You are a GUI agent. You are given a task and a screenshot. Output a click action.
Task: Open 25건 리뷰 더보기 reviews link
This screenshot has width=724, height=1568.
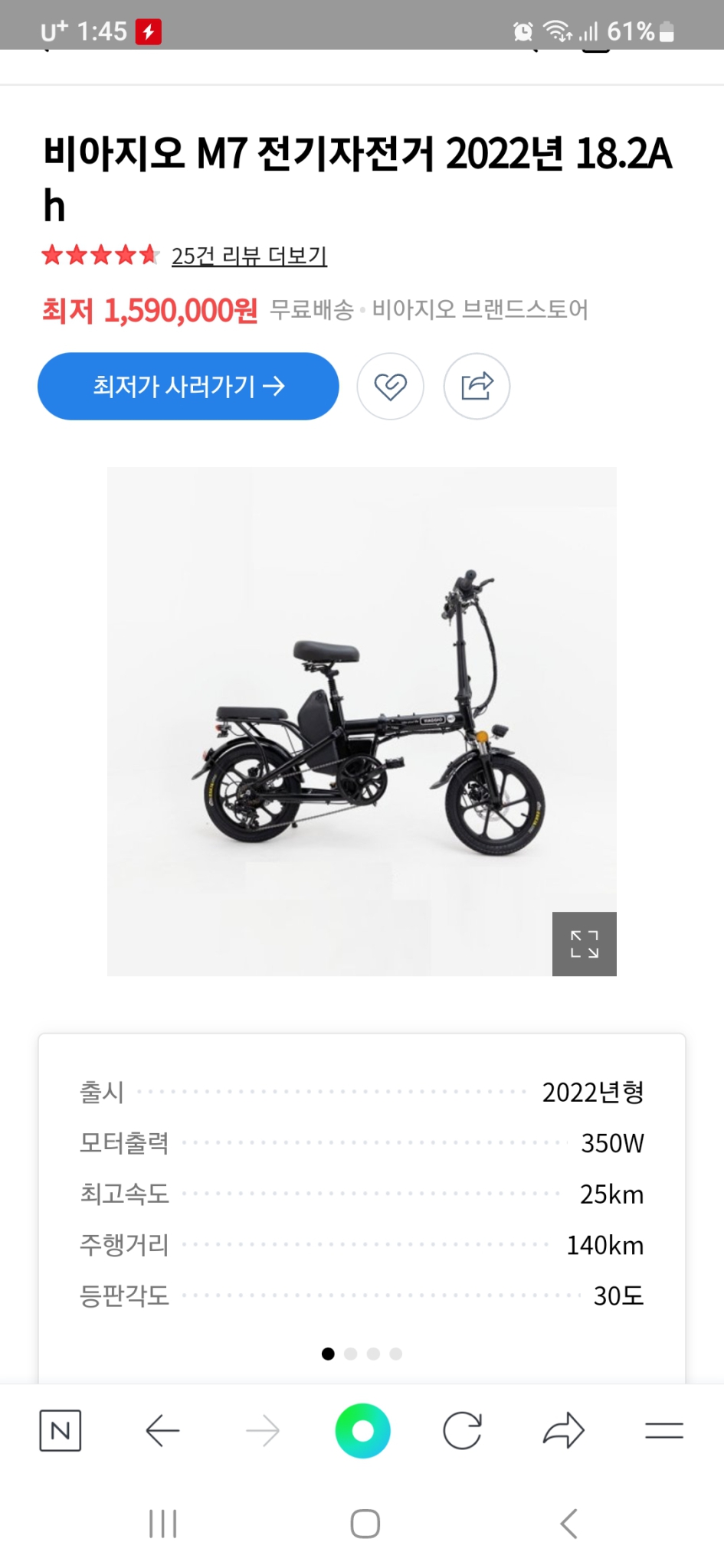pos(251,256)
